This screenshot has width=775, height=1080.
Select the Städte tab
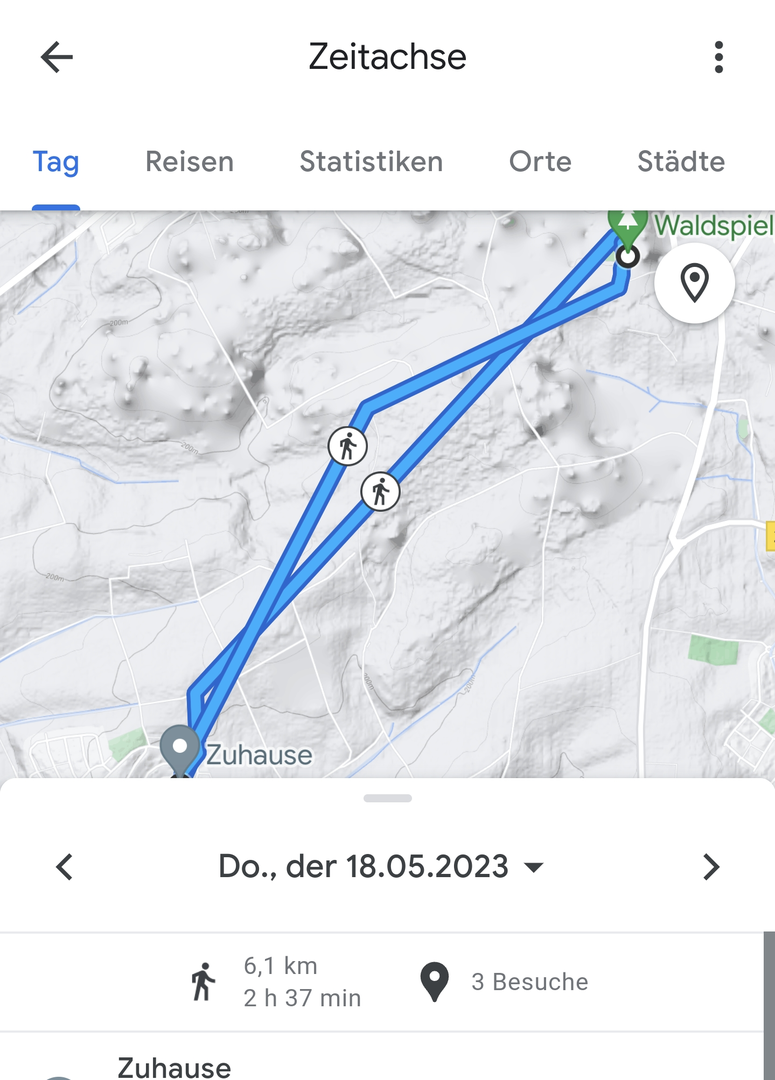(681, 162)
